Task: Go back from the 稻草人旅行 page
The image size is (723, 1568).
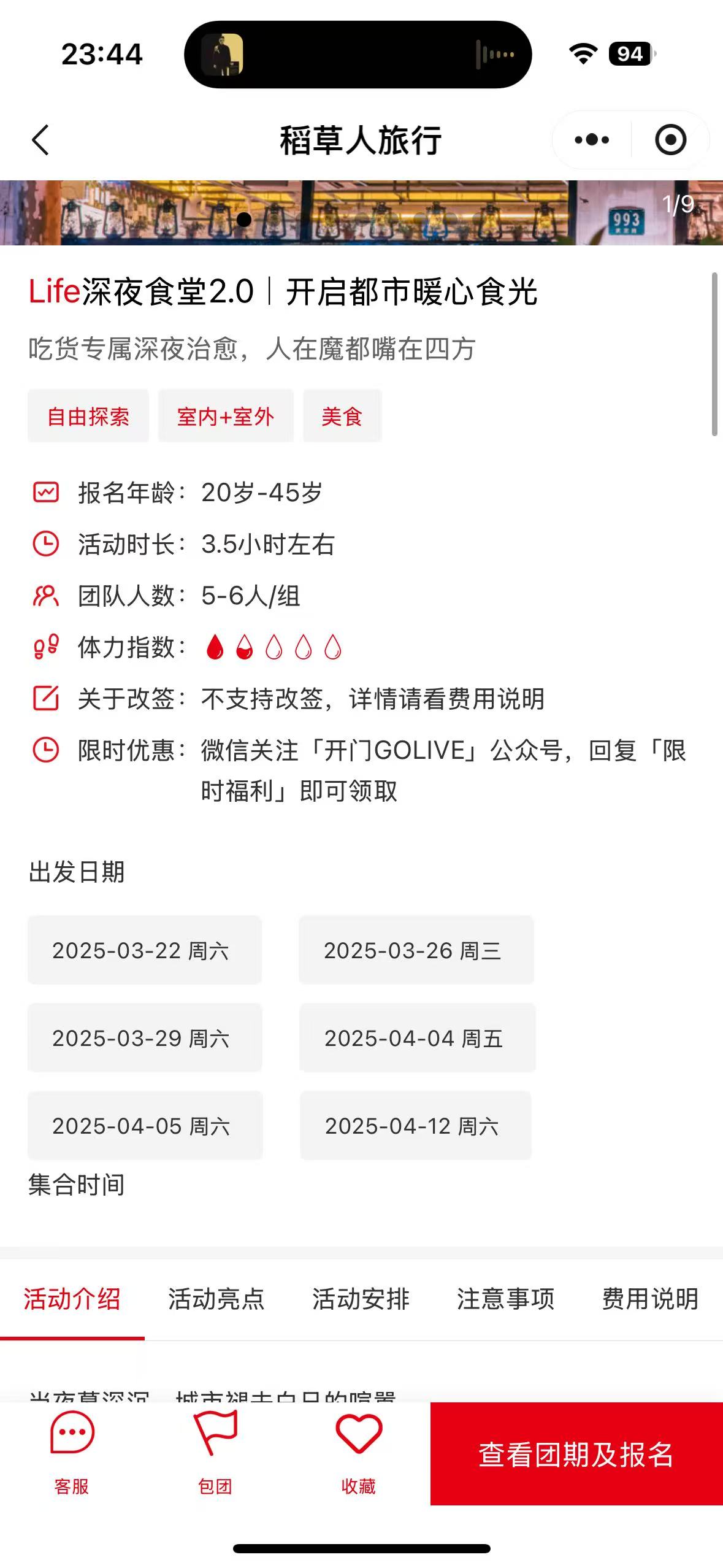Action: pyautogui.click(x=40, y=140)
